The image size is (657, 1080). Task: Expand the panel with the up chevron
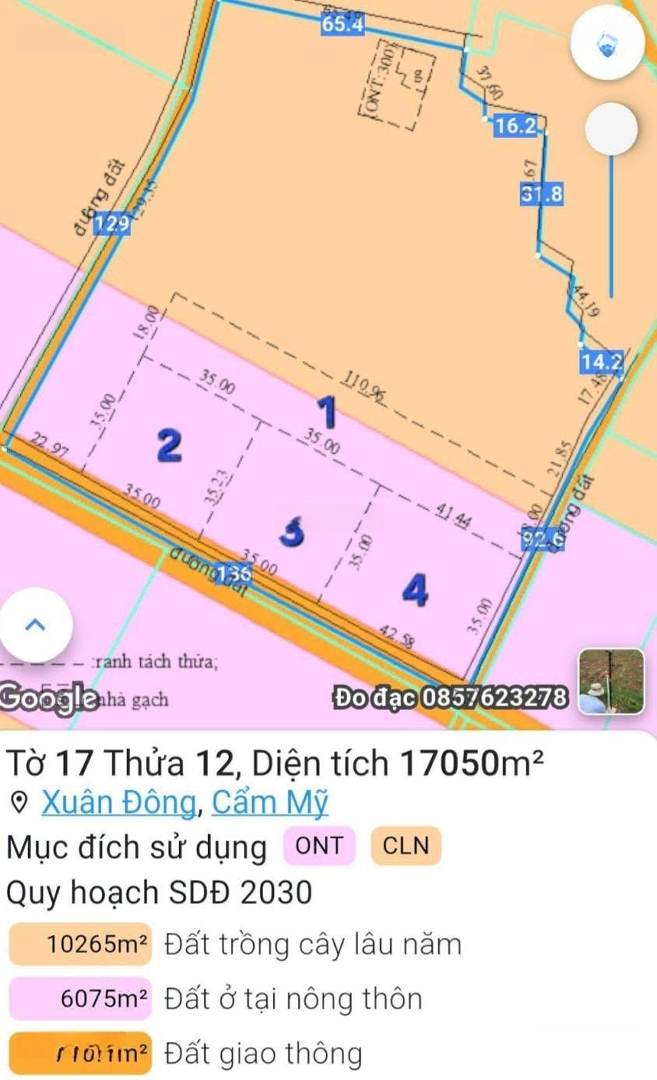[35, 625]
